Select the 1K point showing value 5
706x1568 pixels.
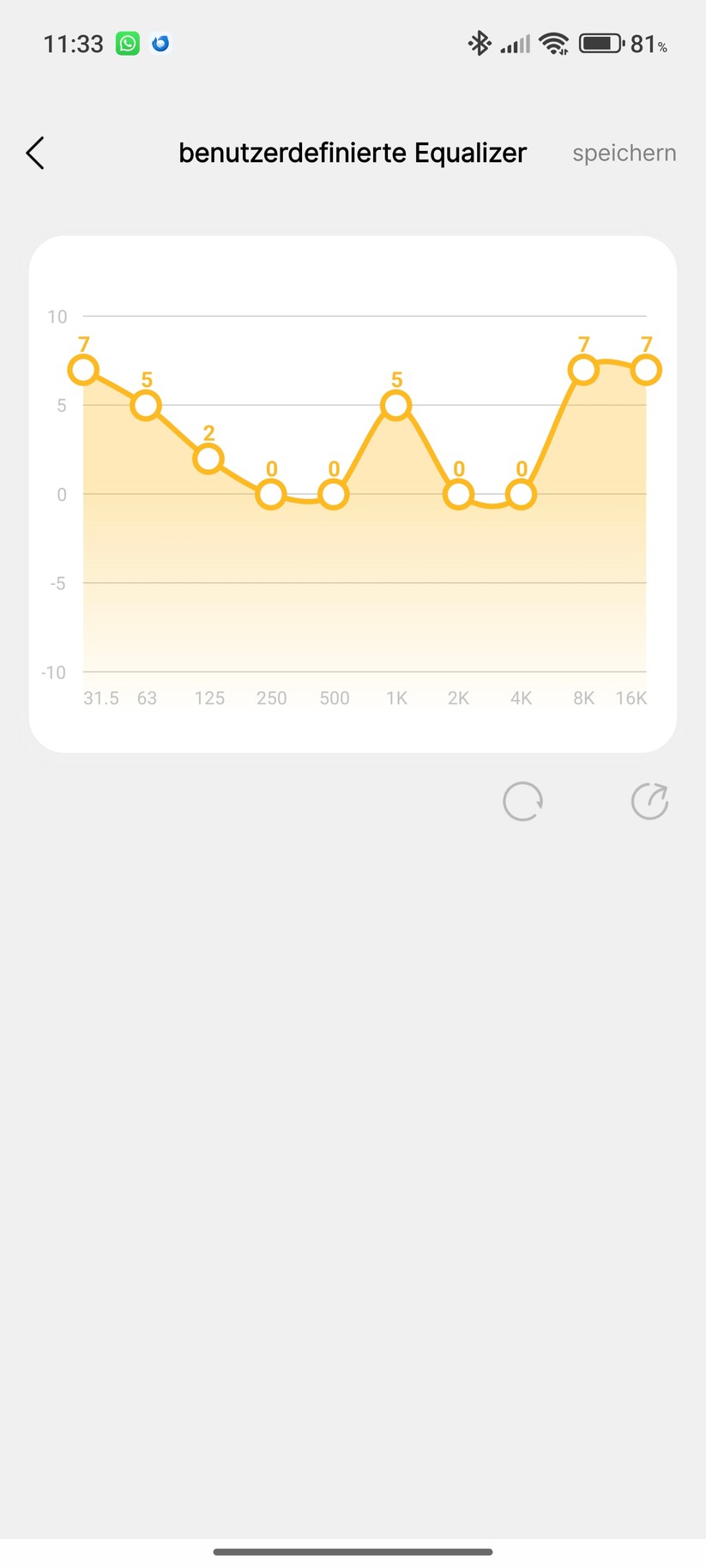395,405
